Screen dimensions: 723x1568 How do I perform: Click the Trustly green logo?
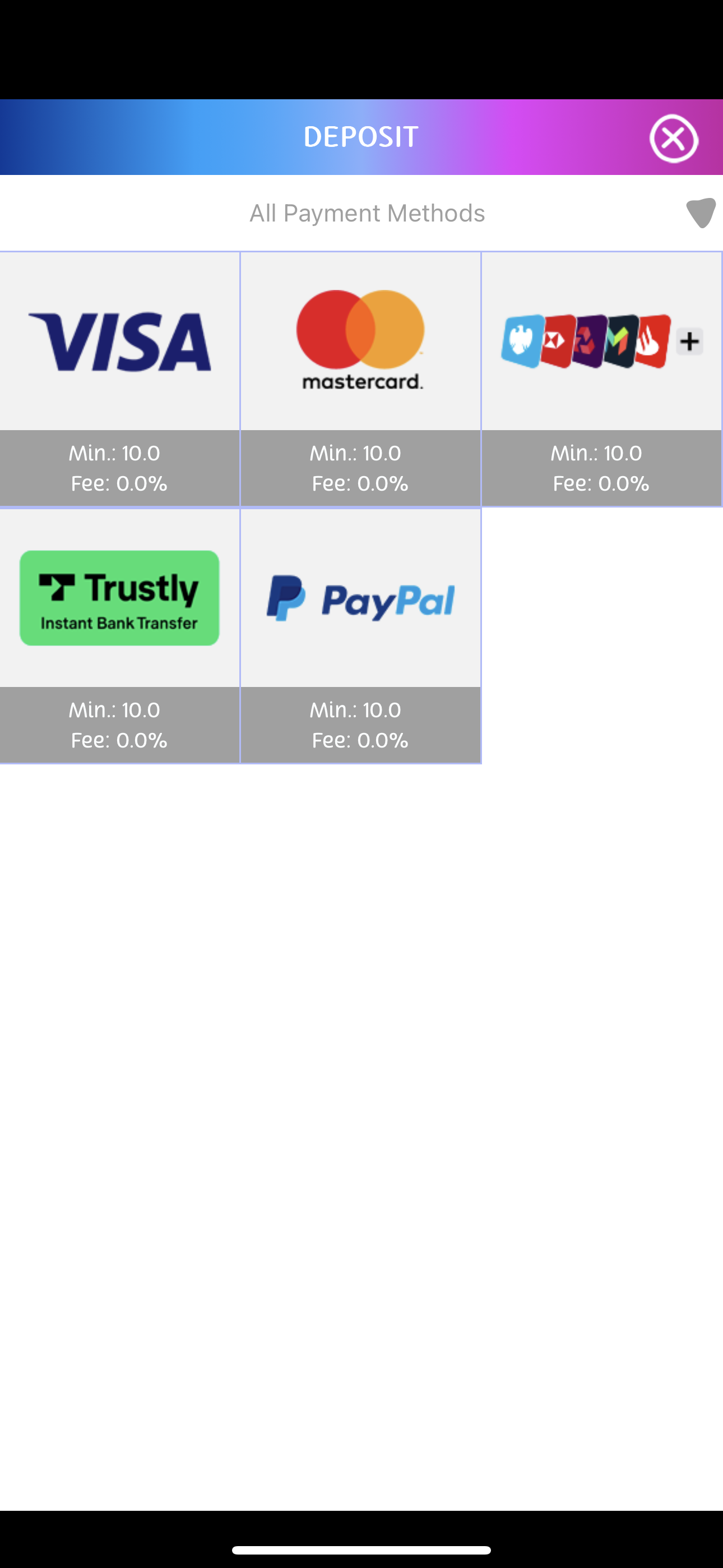(119, 598)
